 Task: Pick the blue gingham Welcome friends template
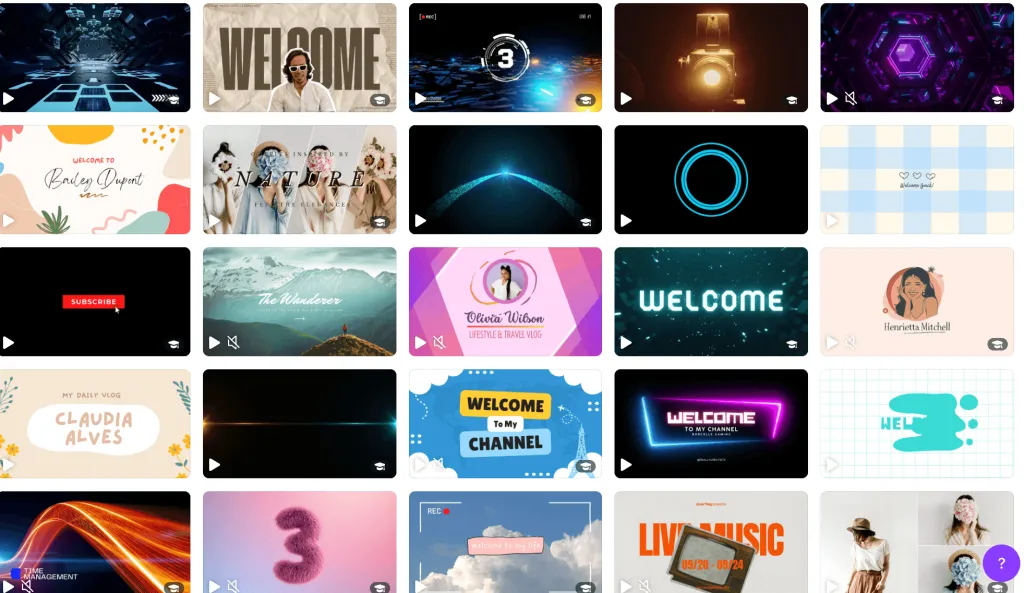(916, 179)
